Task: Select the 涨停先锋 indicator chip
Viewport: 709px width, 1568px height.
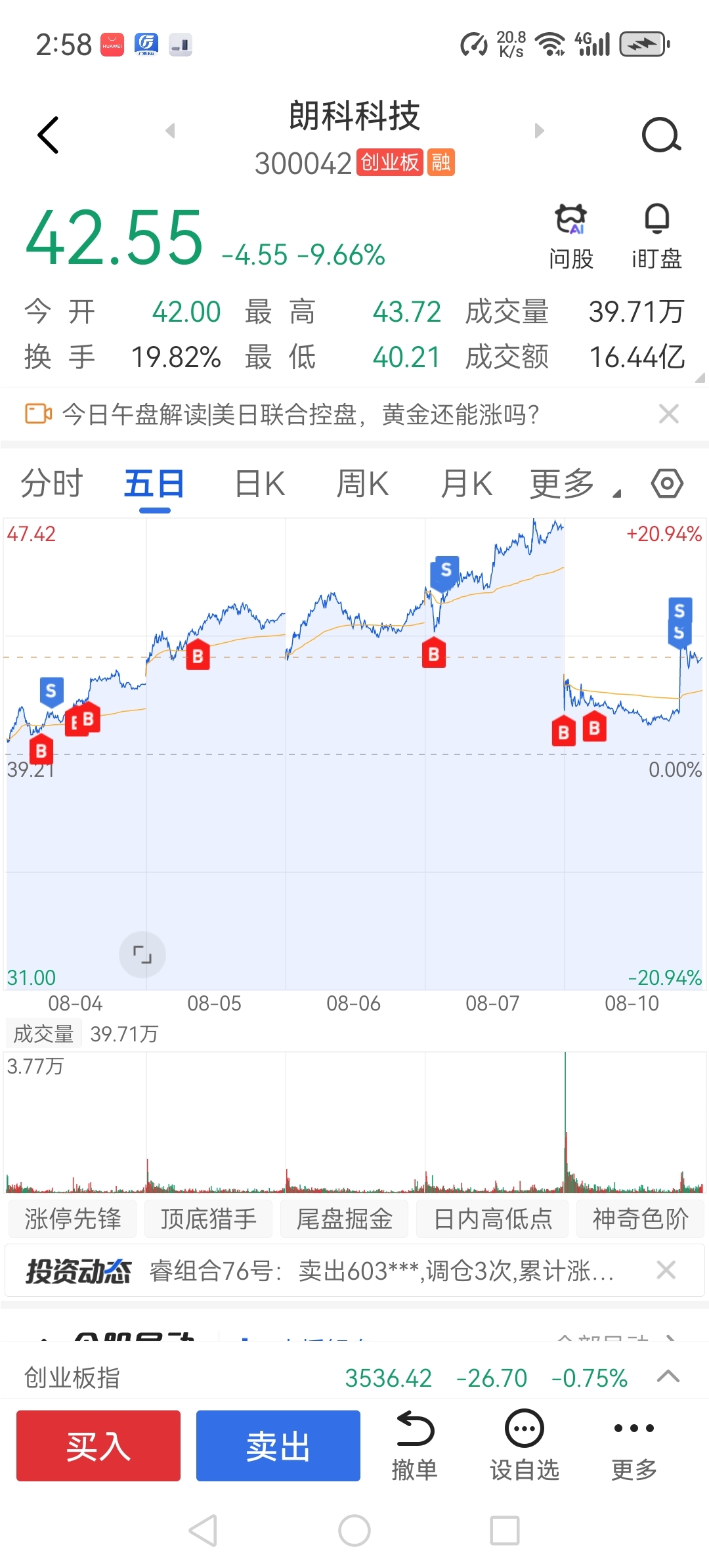Action: click(x=73, y=1219)
